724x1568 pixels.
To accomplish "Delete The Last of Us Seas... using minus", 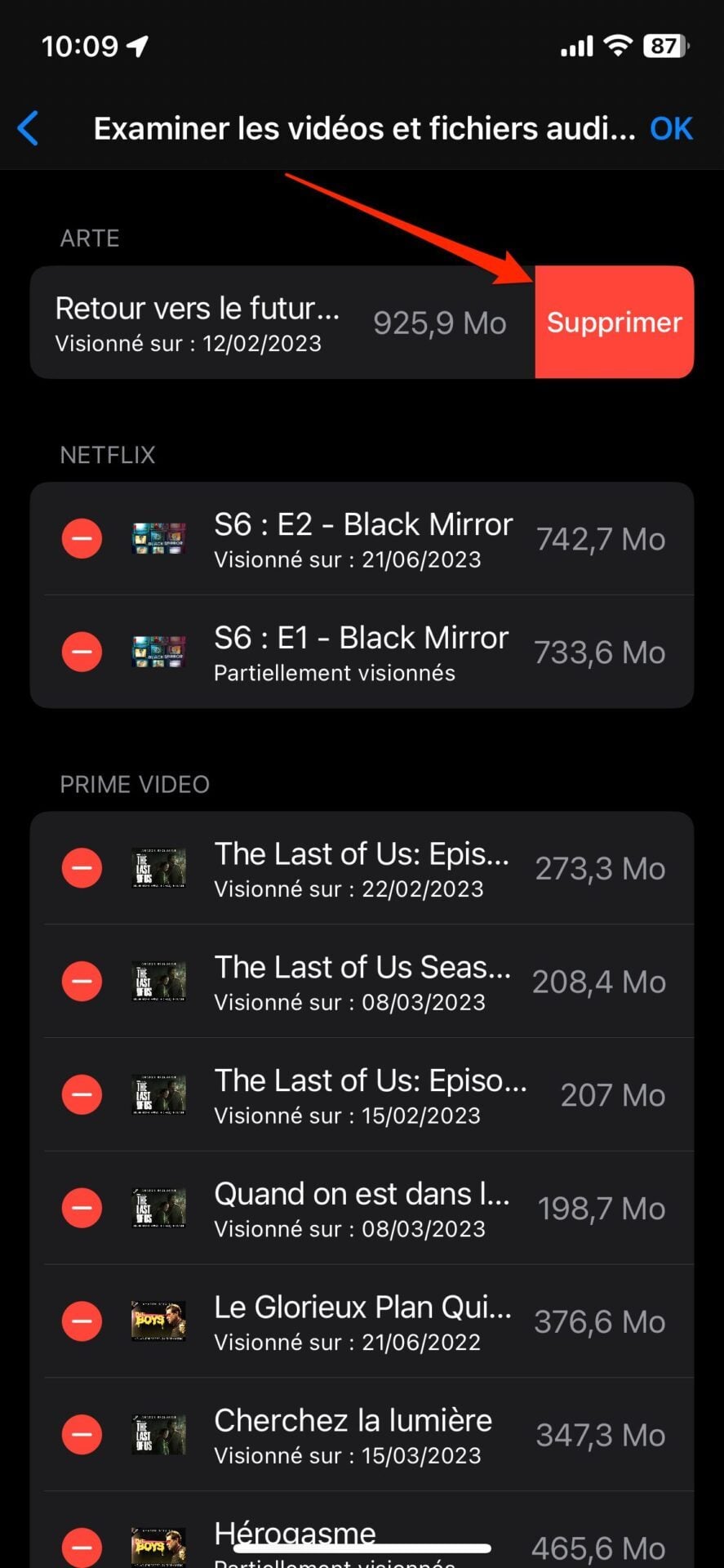I will pyautogui.click(x=82, y=981).
